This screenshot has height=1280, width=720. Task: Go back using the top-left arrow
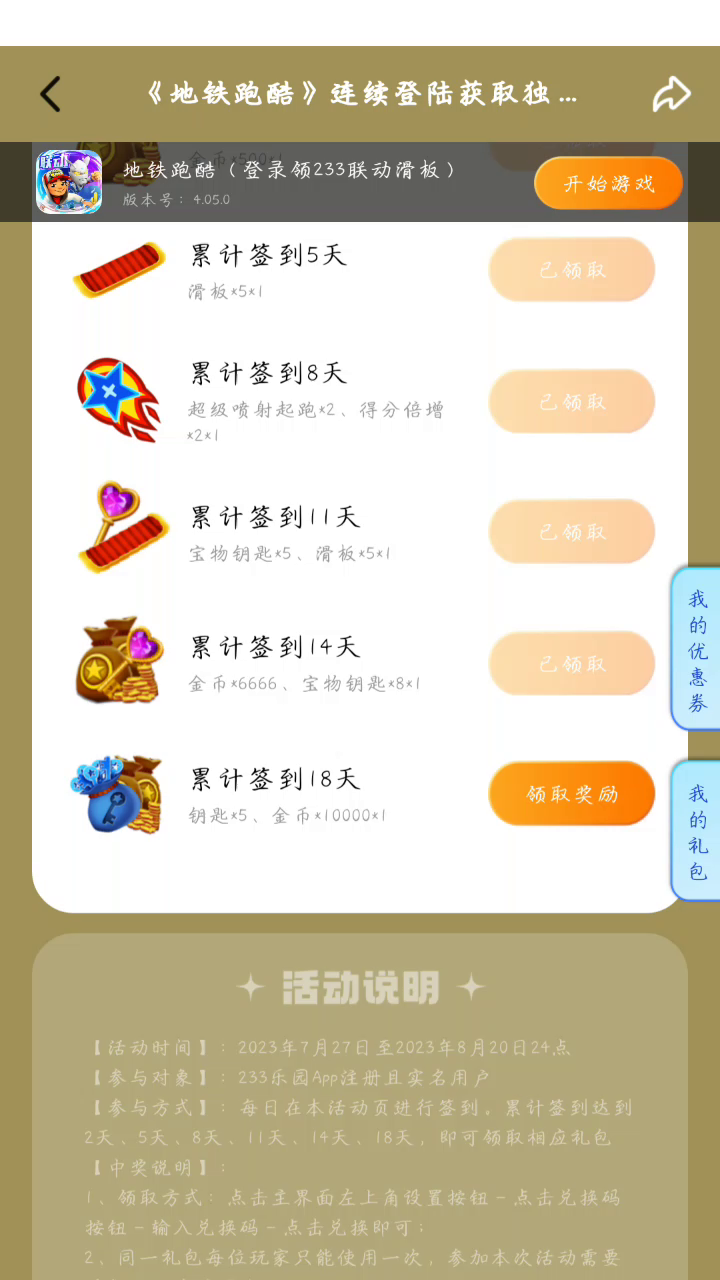pyautogui.click(x=50, y=95)
